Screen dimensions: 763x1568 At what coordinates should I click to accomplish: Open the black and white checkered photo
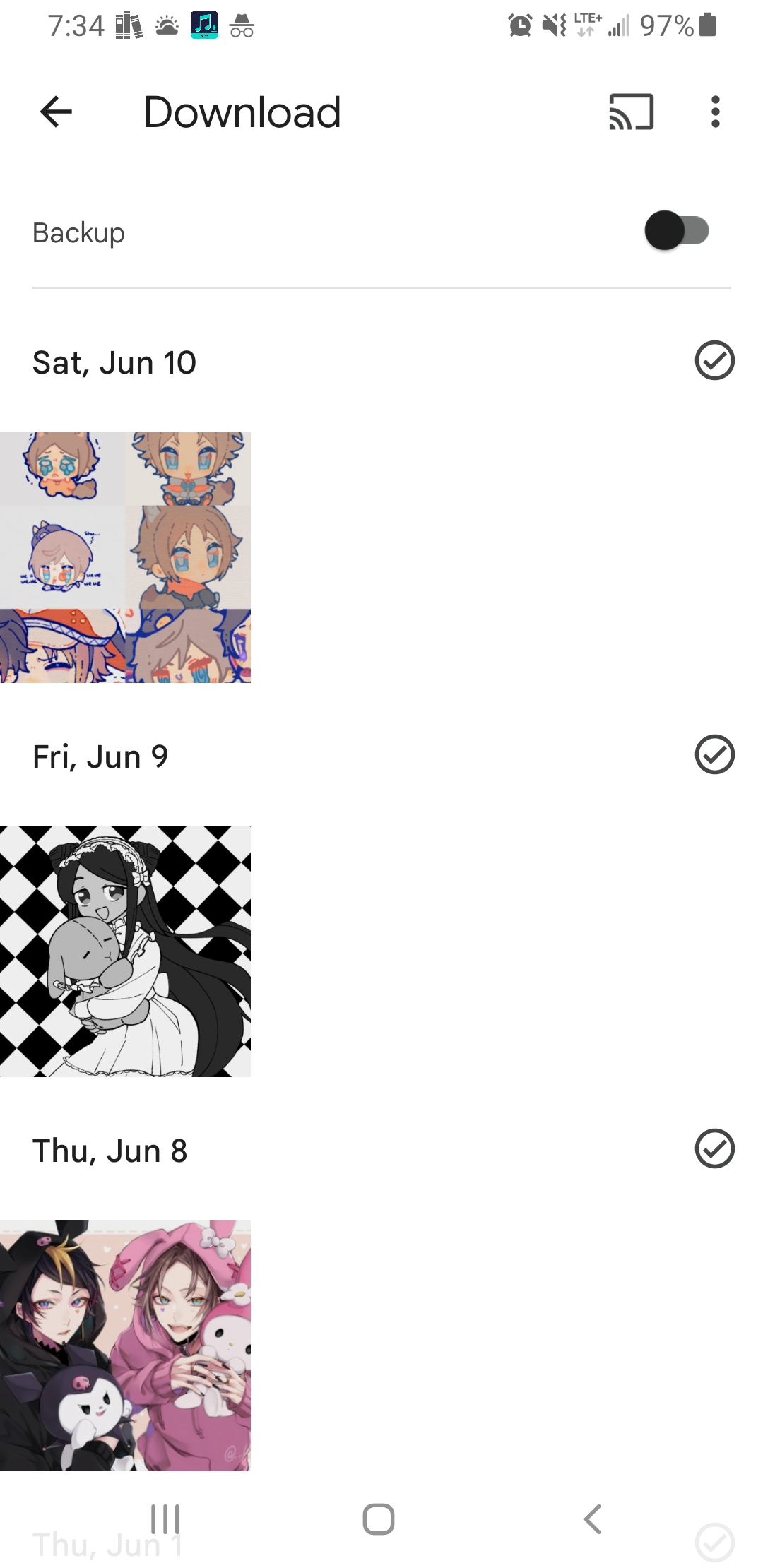(125, 951)
